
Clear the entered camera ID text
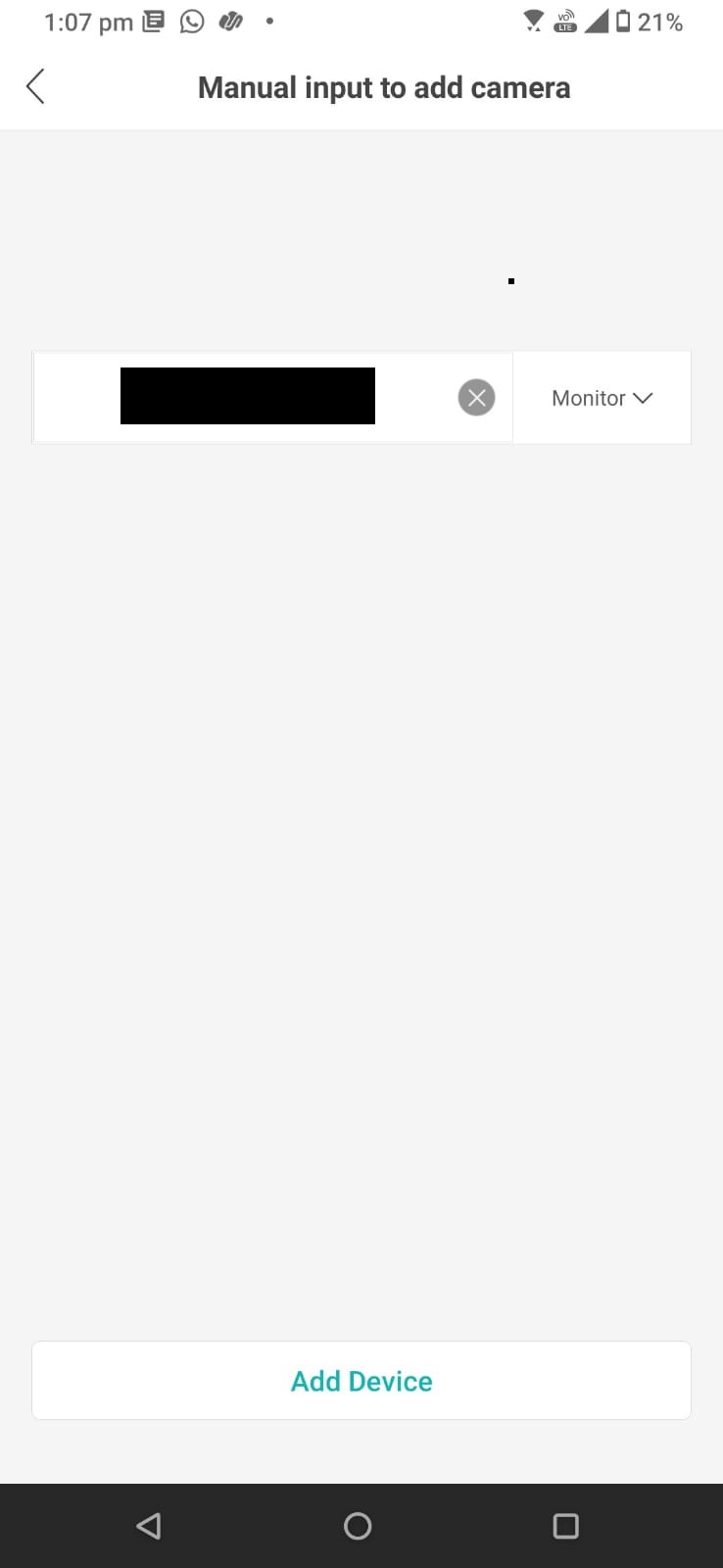tap(476, 398)
